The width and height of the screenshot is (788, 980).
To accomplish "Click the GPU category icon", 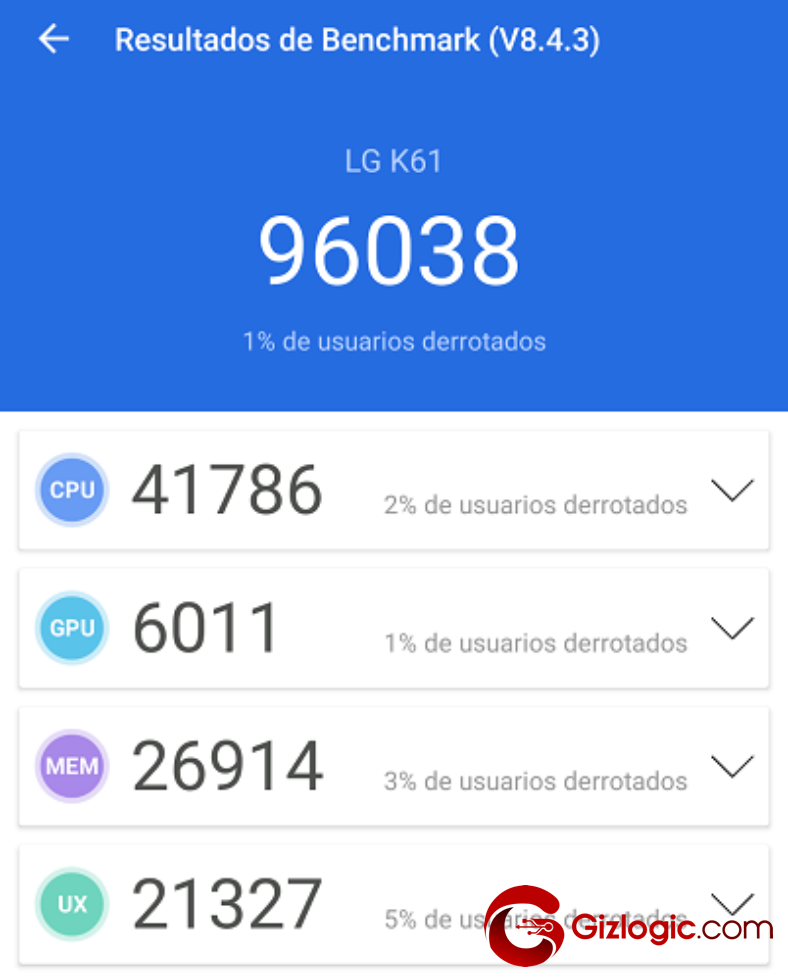I will 71,628.
